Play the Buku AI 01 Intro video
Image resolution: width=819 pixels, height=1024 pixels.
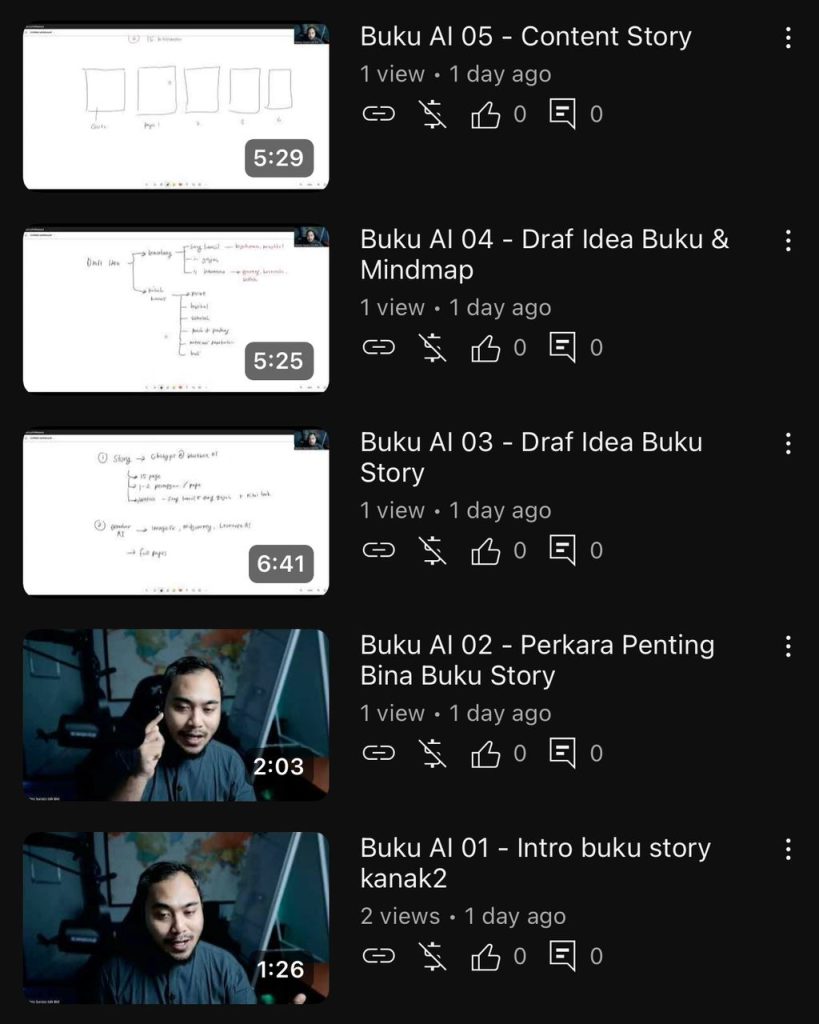coord(176,918)
